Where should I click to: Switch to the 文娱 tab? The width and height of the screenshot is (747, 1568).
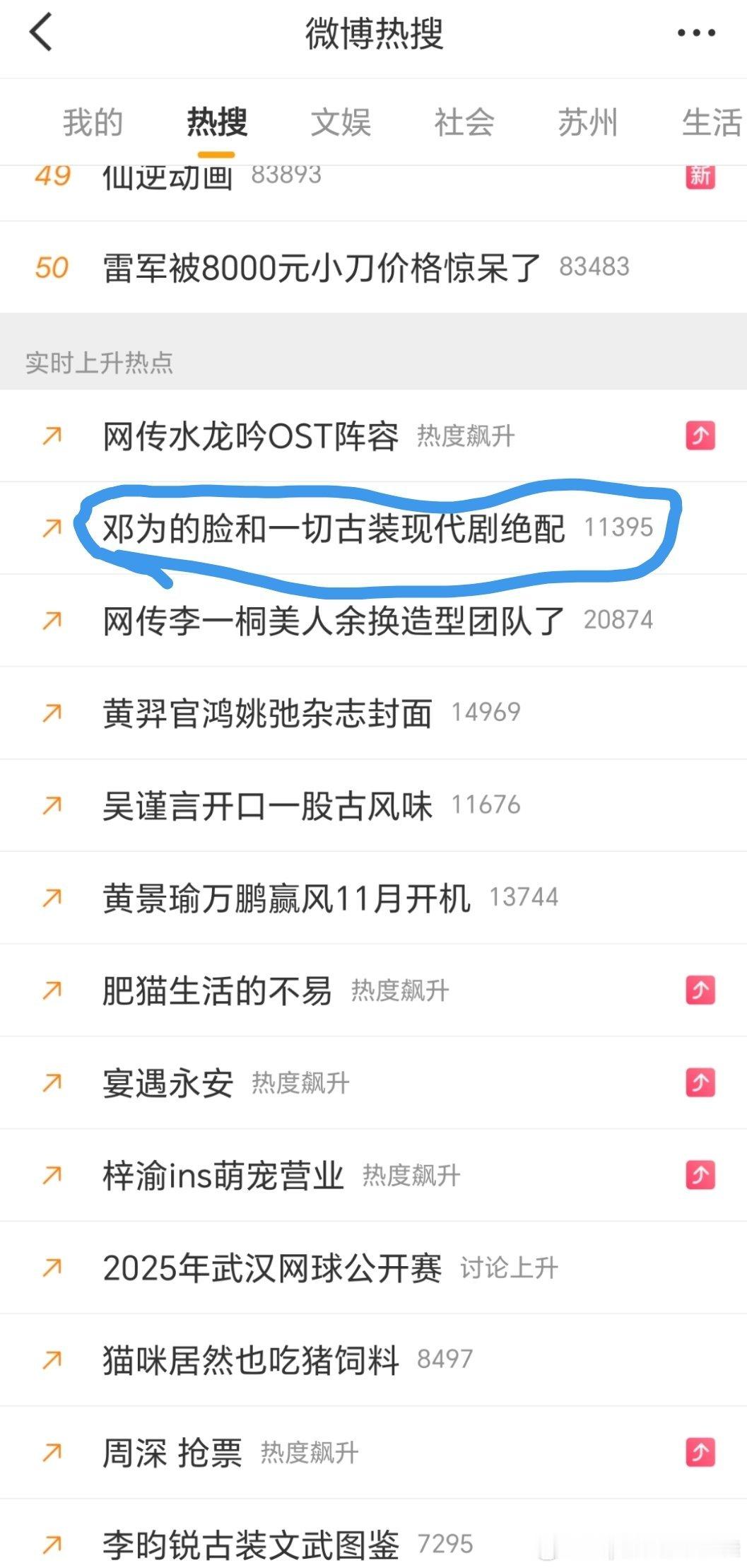coord(341,122)
